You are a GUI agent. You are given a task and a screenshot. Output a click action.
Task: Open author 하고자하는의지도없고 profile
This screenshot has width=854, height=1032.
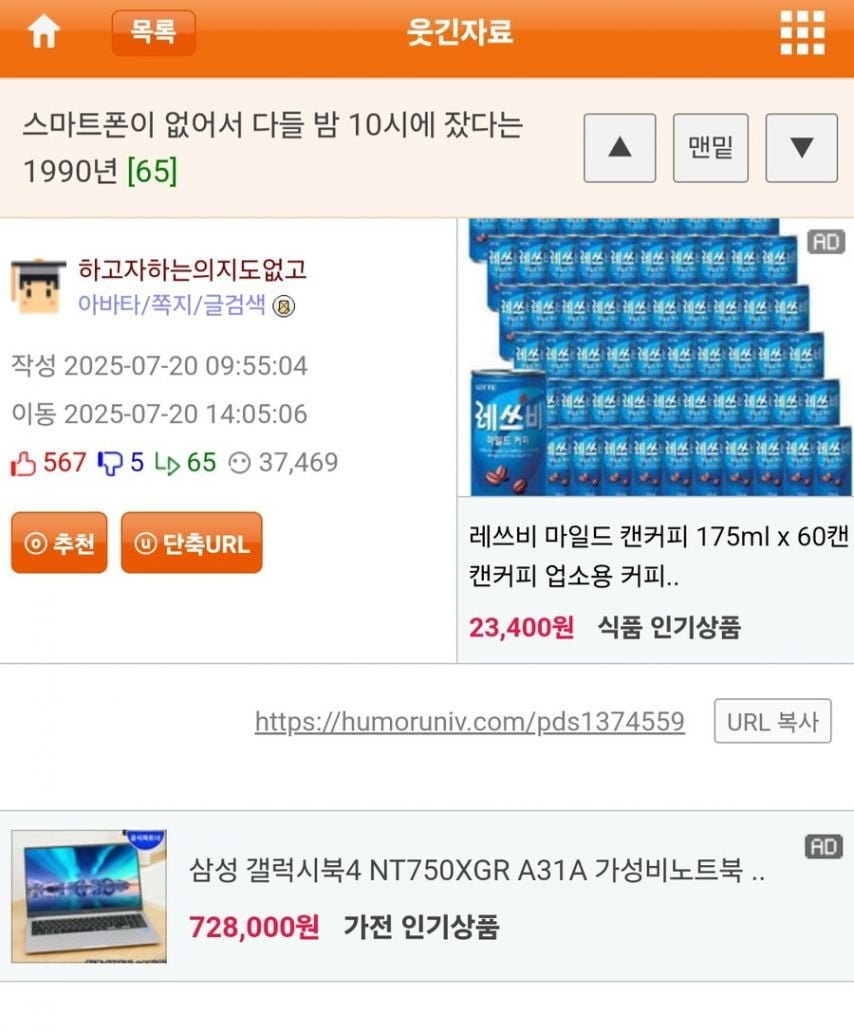tap(192, 270)
